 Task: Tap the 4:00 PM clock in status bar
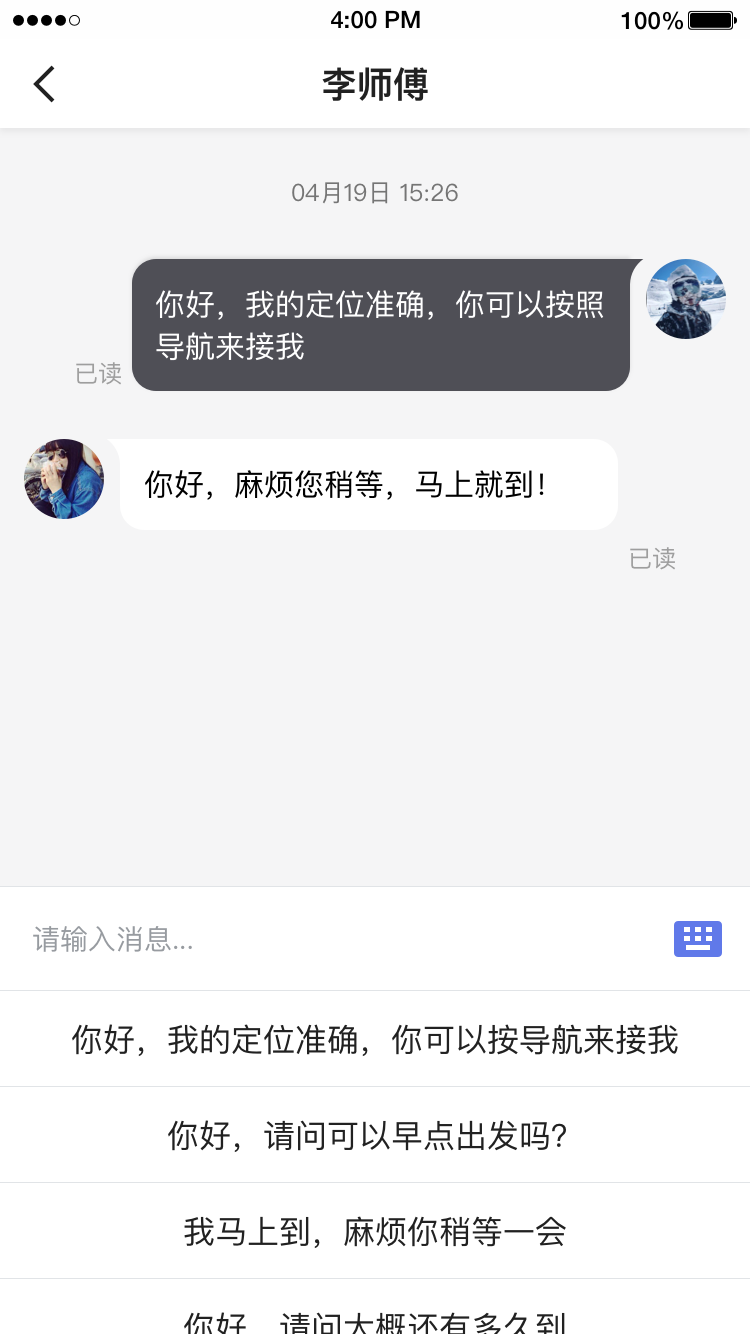coord(374,18)
